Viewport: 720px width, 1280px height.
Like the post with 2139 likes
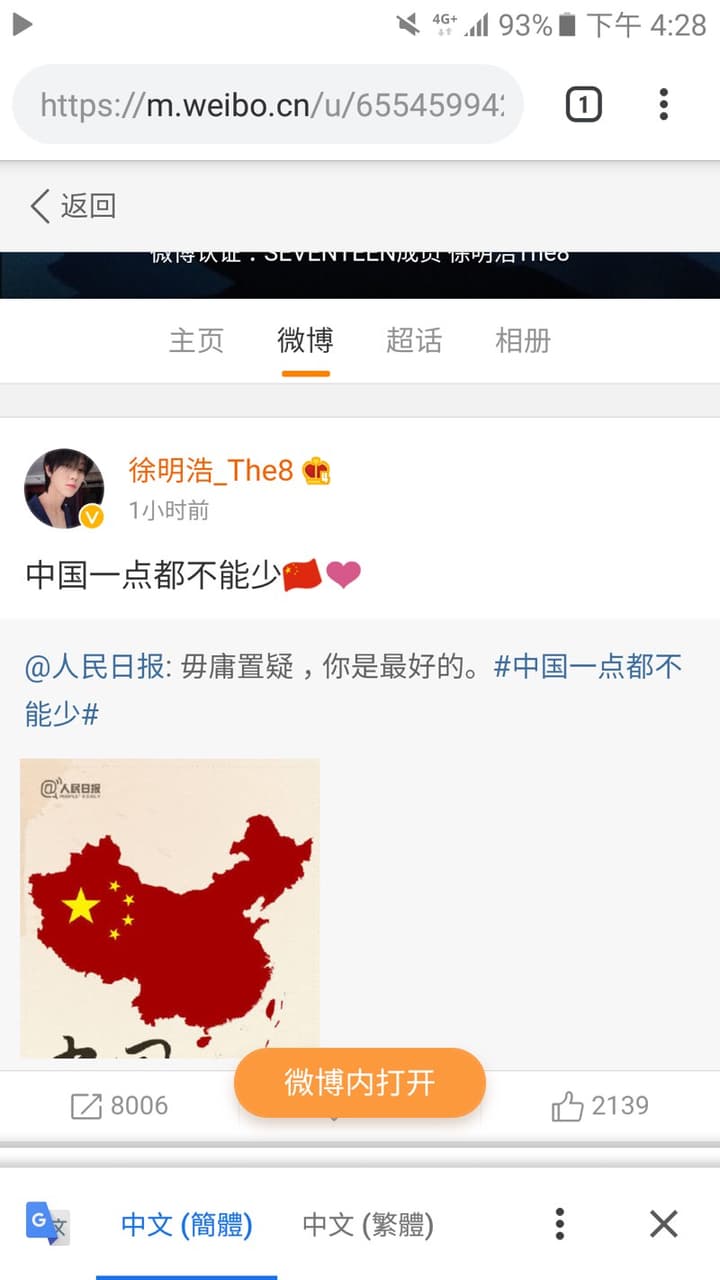tap(600, 1106)
